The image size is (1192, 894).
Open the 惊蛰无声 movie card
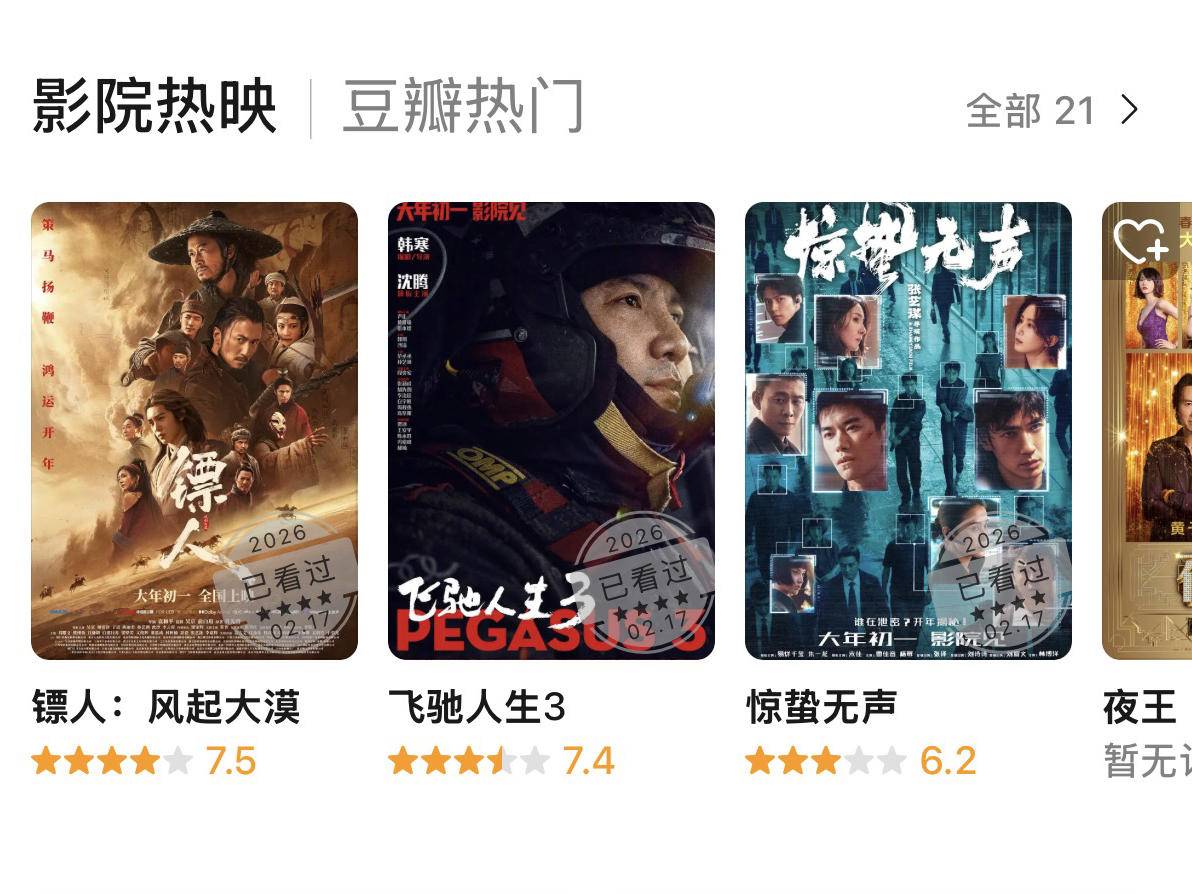(x=908, y=430)
